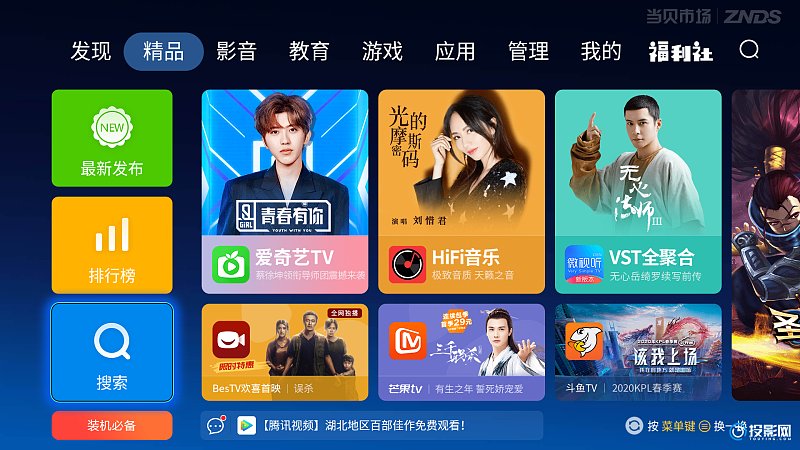Open the search icon in top bar
The height and width of the screenshot is (450, 800).
pyautogui.click(x=750, y=50)
